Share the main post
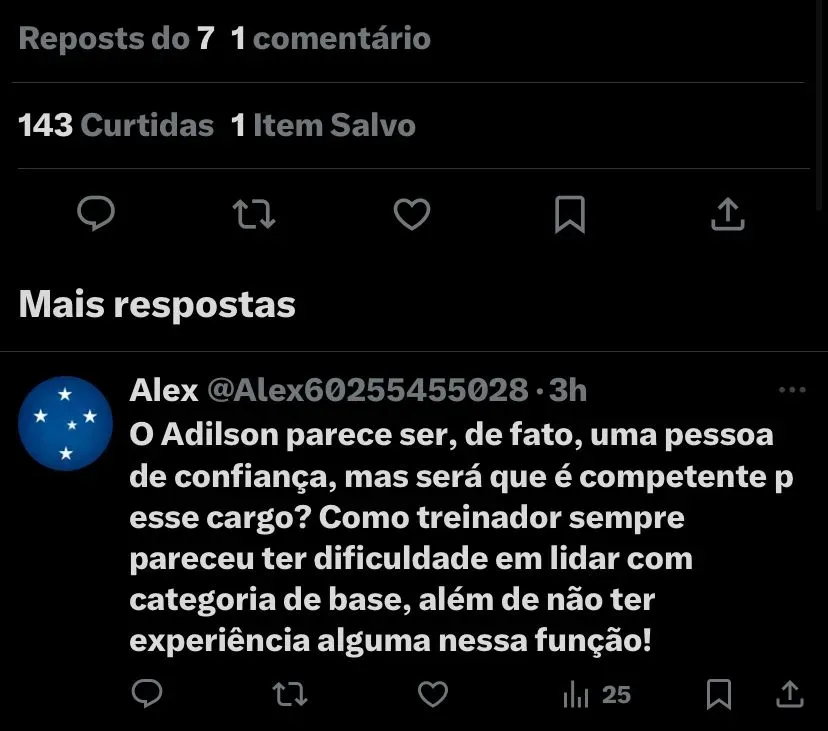Screen dimensions: 828x731 pos(727,214)
